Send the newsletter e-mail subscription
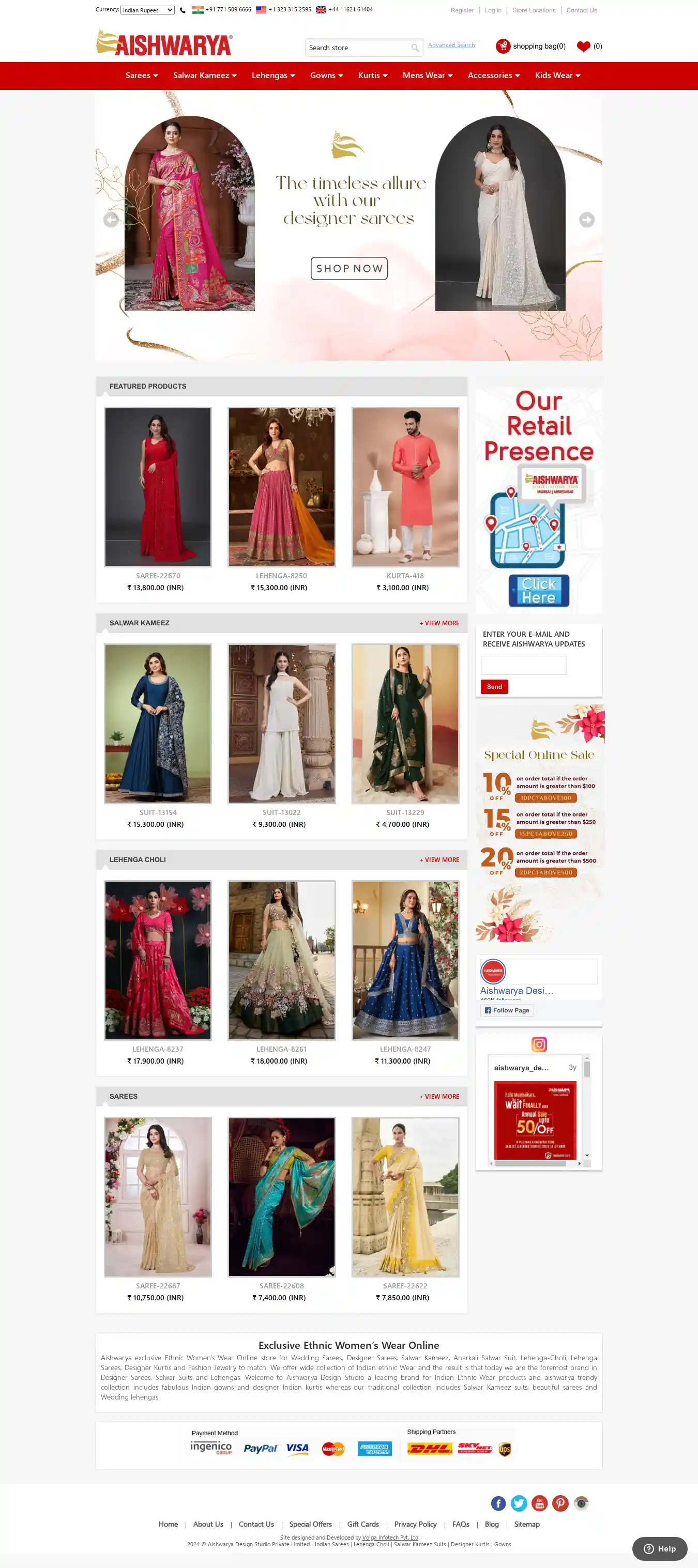698x1568 pixels. 494,687
